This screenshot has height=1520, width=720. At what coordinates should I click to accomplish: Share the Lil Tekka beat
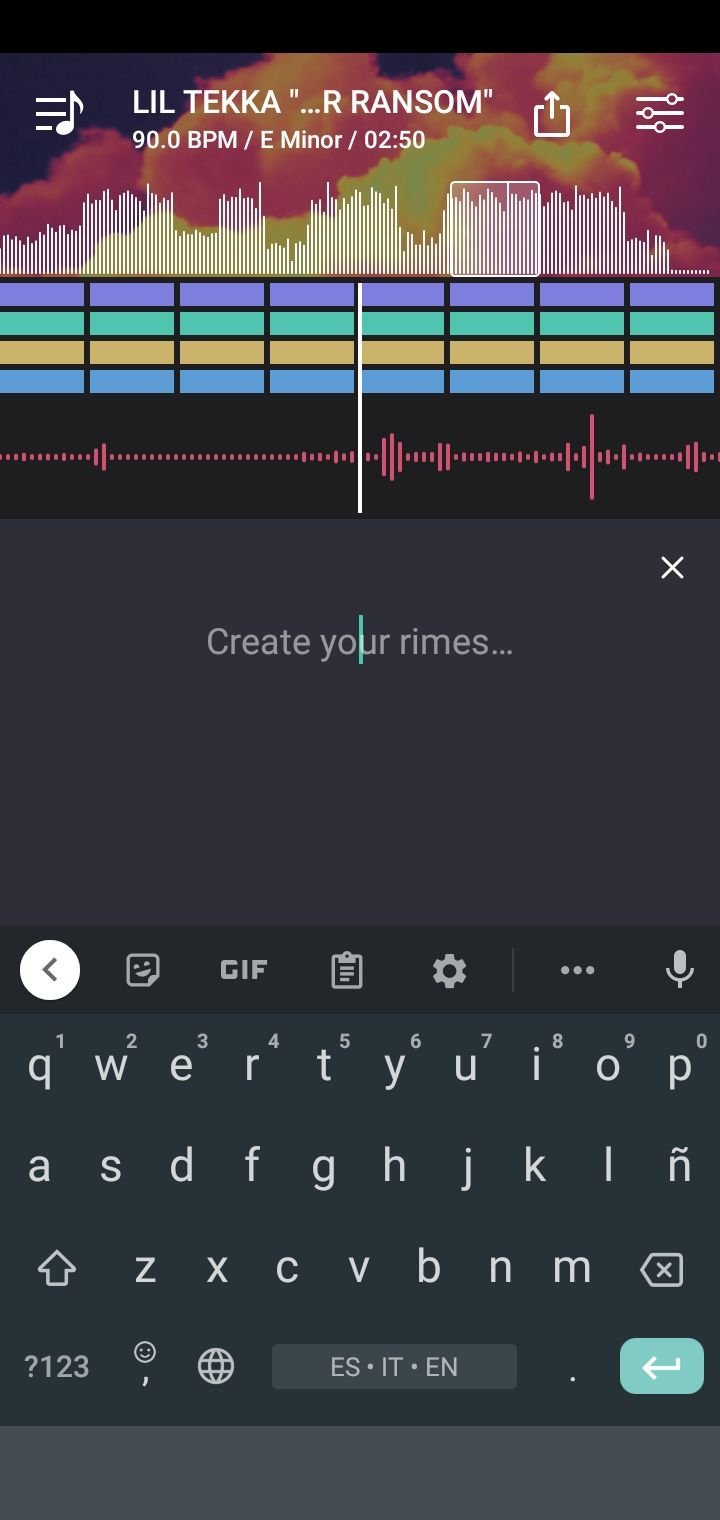pos(552,114)
